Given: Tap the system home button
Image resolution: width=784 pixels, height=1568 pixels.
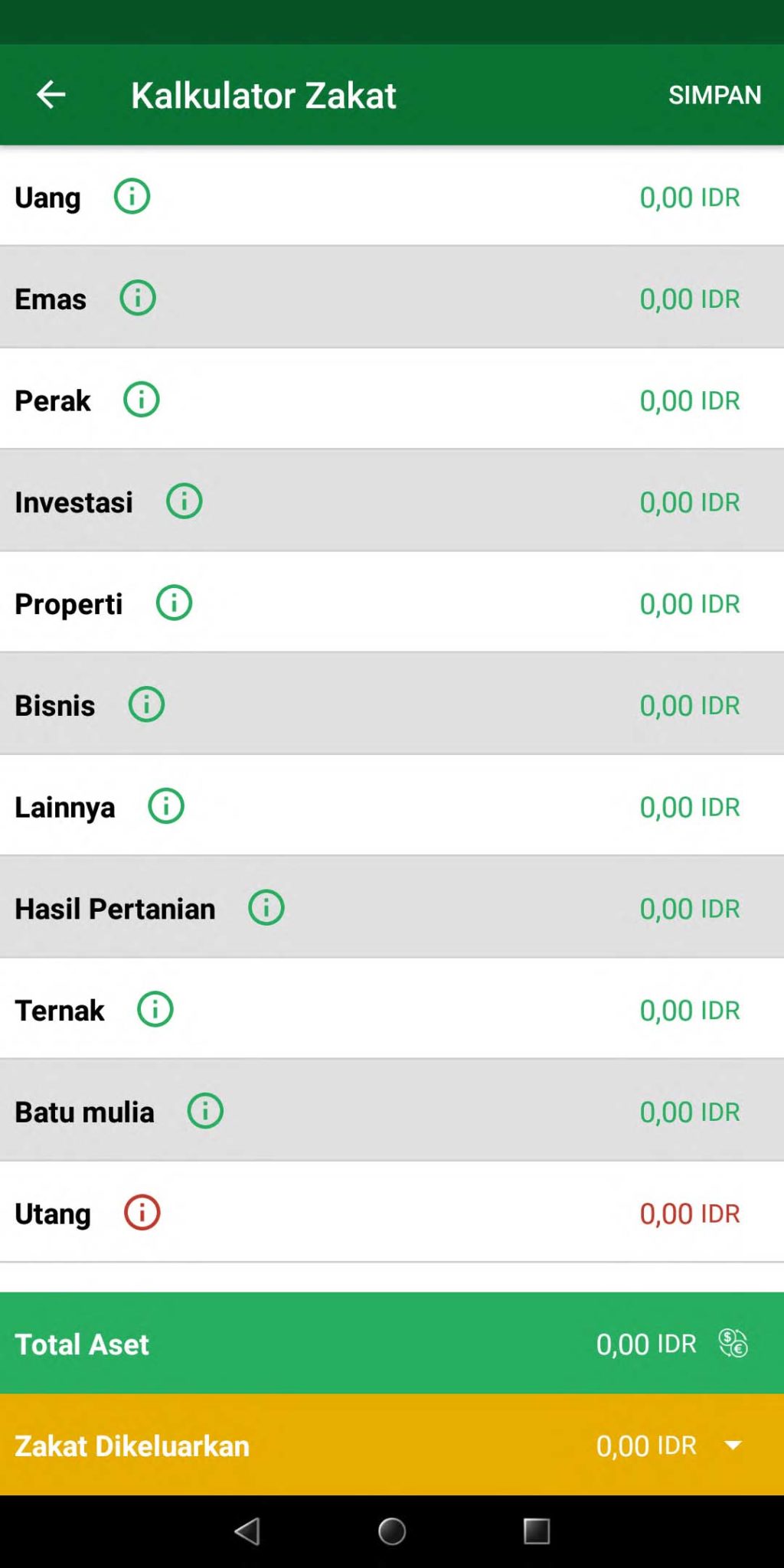Looking at the screenshot, I should pyautogui.click(x=392, y=1531).
